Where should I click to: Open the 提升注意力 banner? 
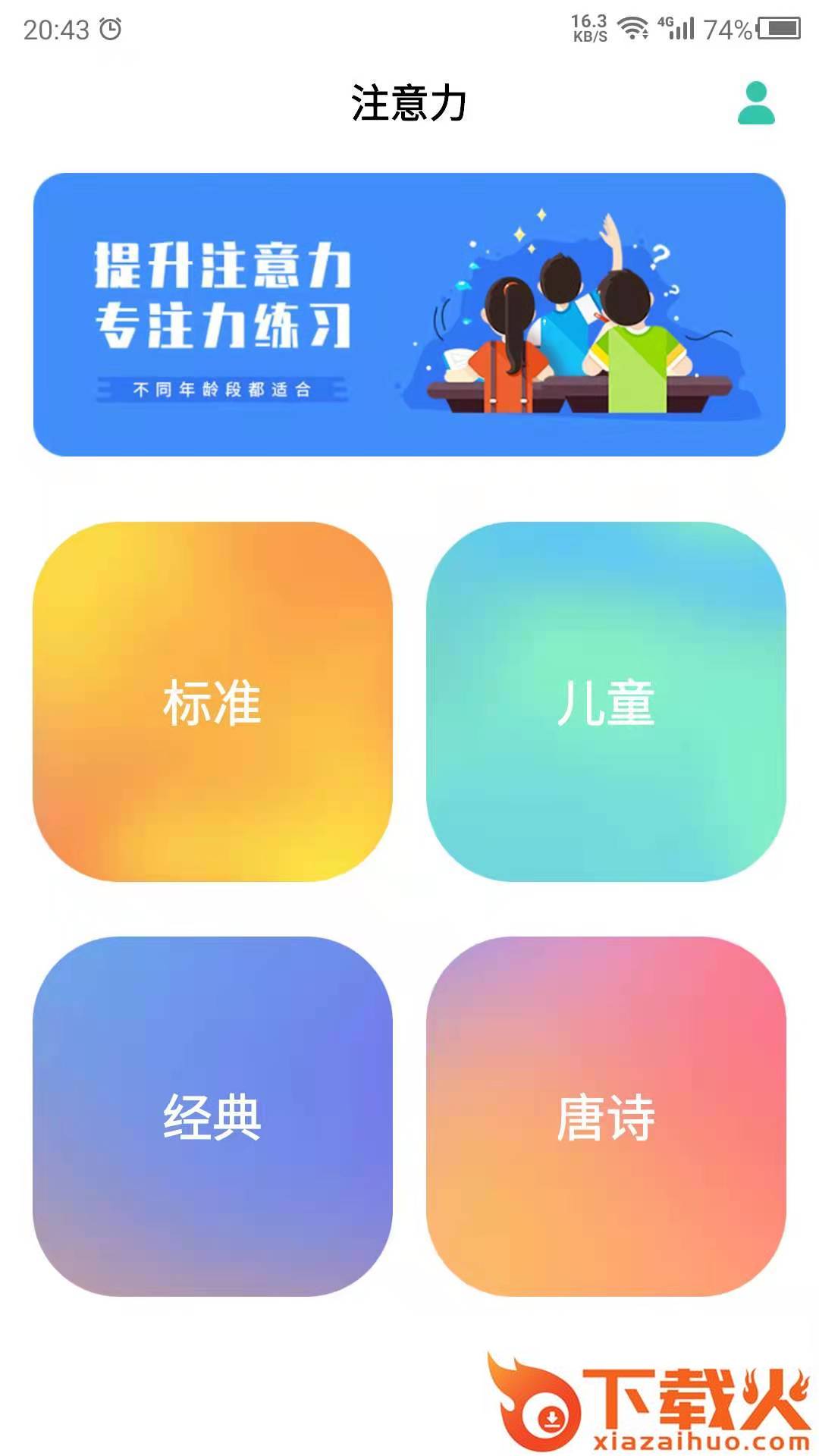409,315
